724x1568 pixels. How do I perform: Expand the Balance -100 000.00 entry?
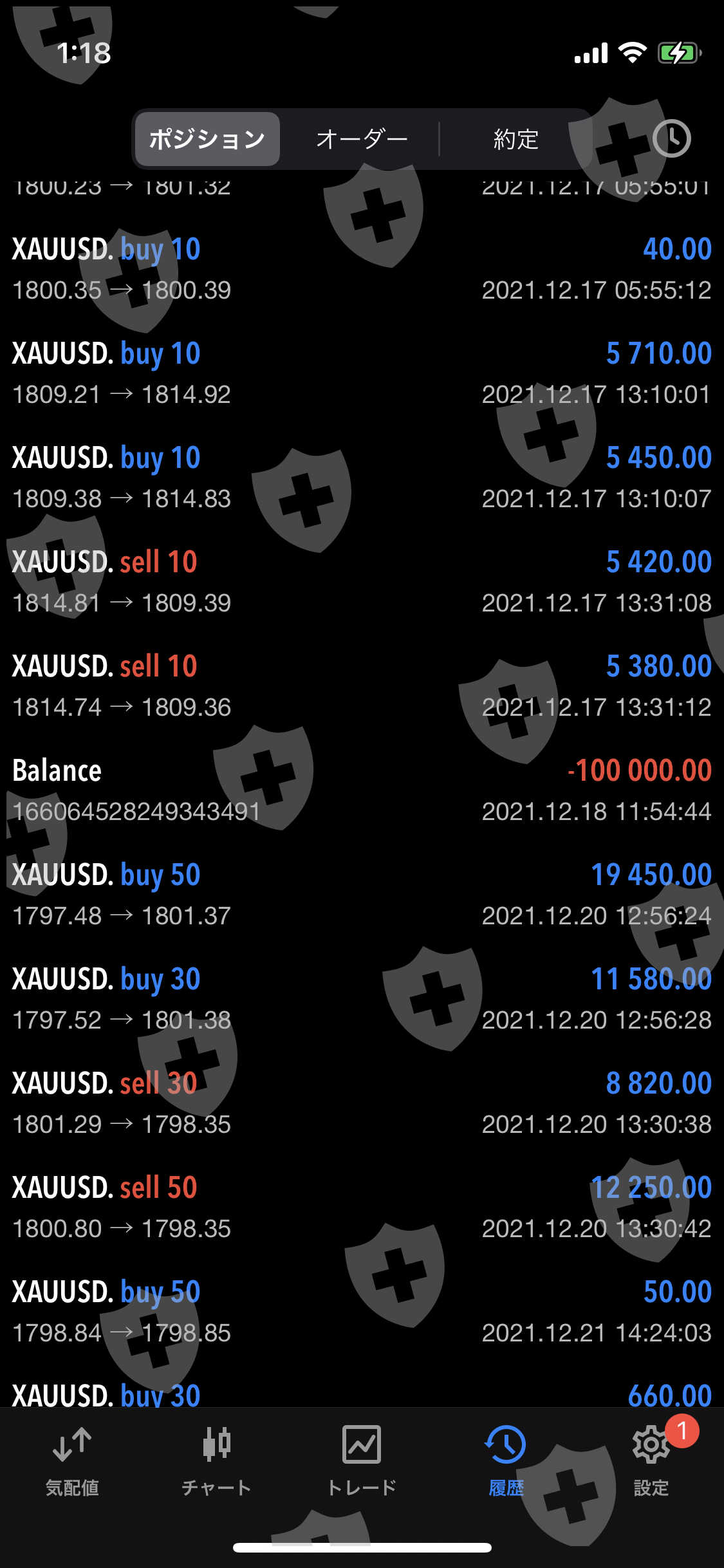click(362, 790)
